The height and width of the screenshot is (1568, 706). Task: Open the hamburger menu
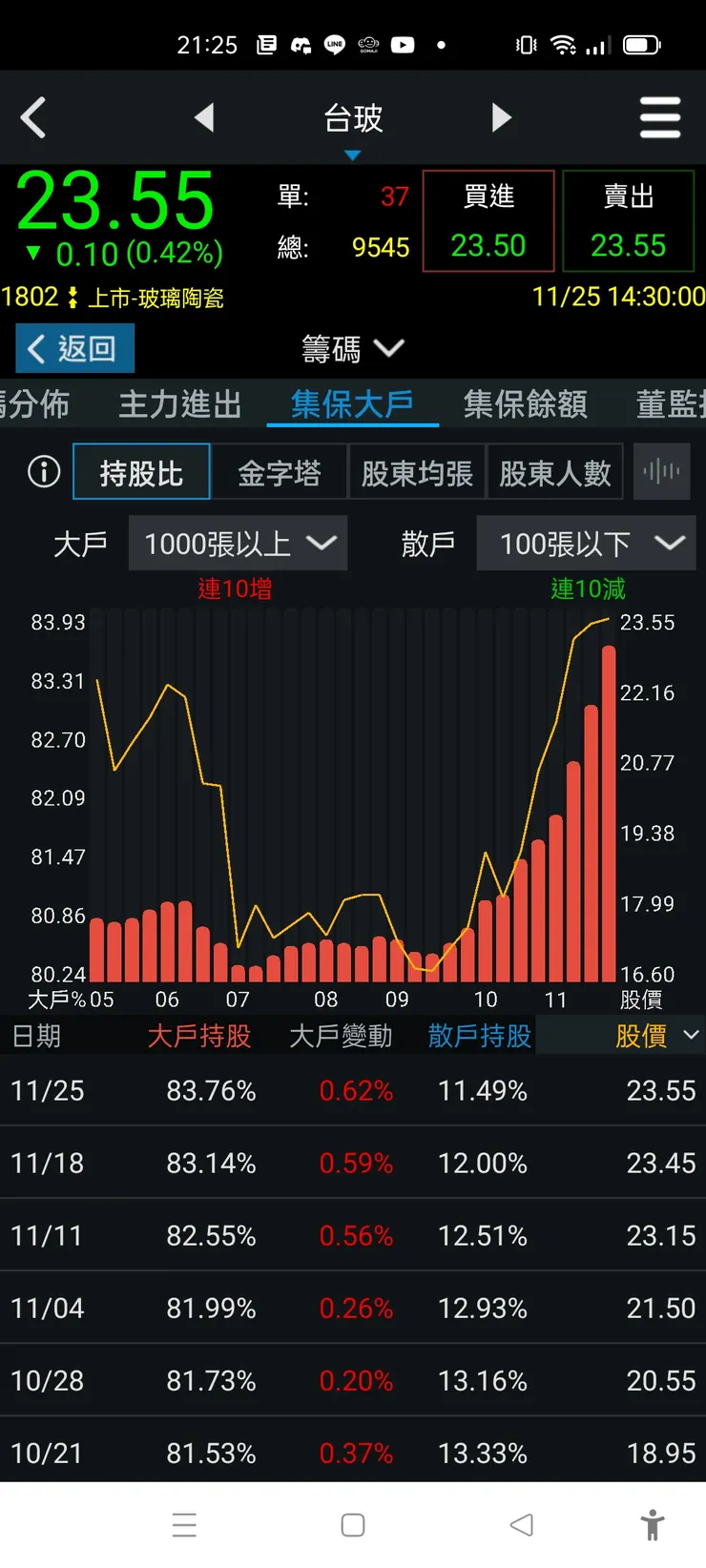660,116
